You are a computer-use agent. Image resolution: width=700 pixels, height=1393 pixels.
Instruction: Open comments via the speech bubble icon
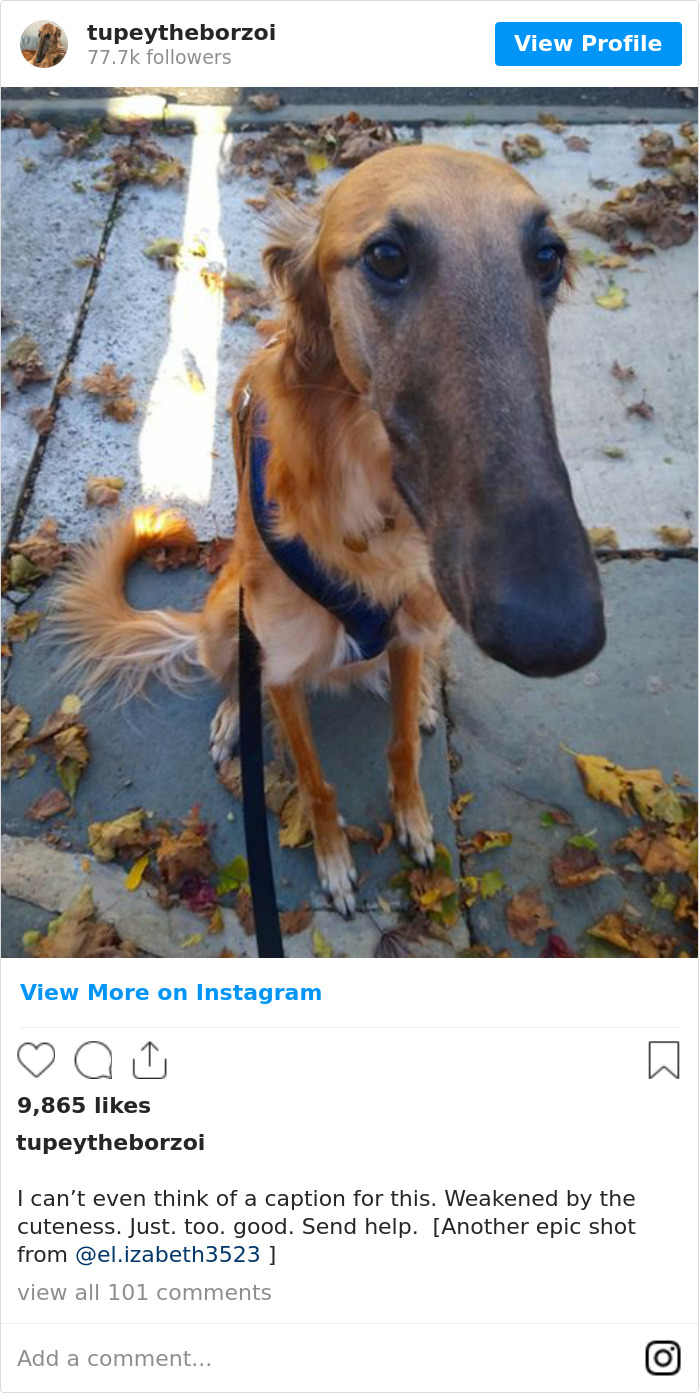click(93, 1060)
